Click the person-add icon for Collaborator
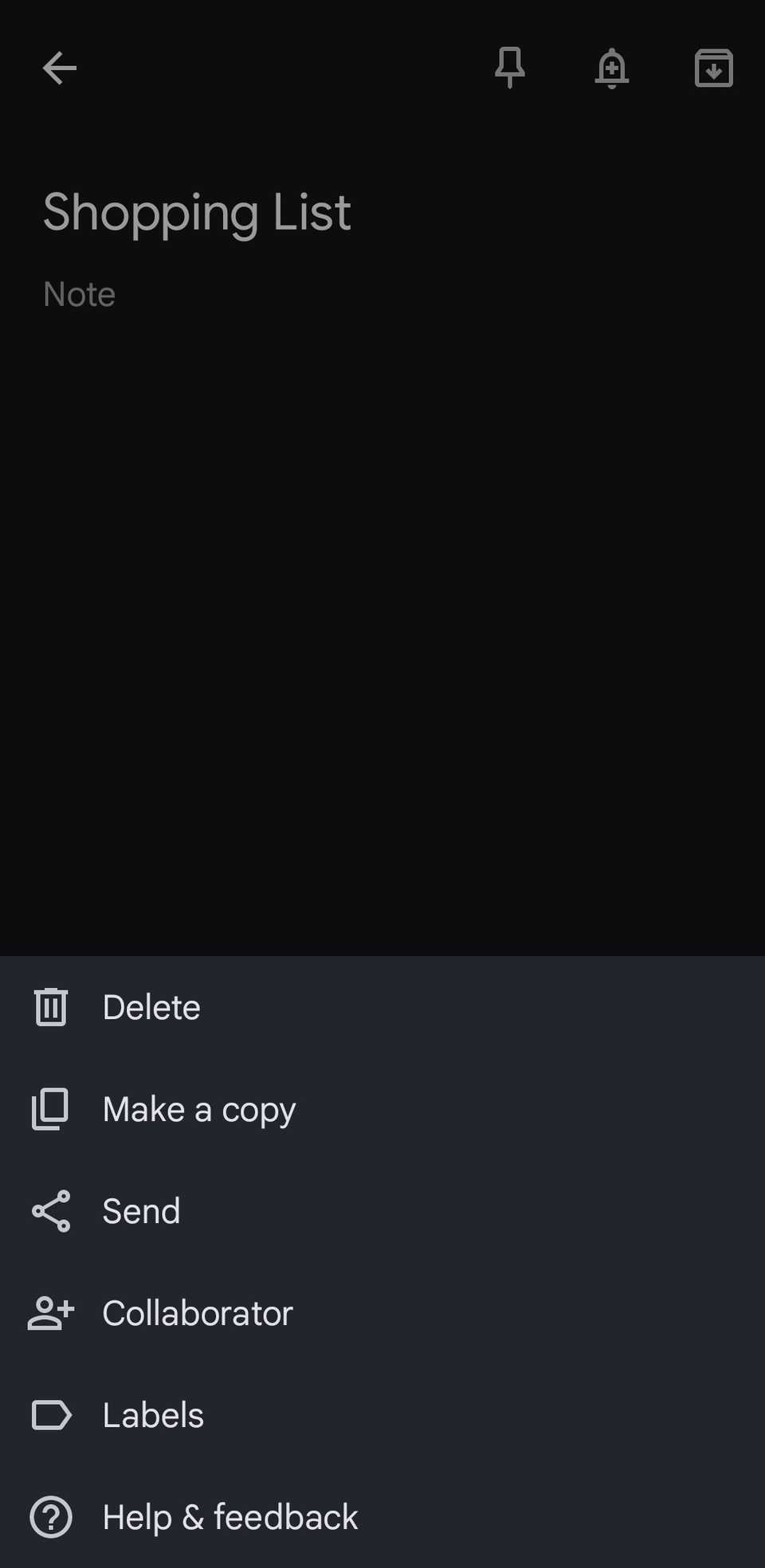Viewport: 765px width, 1568px height. click(x=50, y=1313)
